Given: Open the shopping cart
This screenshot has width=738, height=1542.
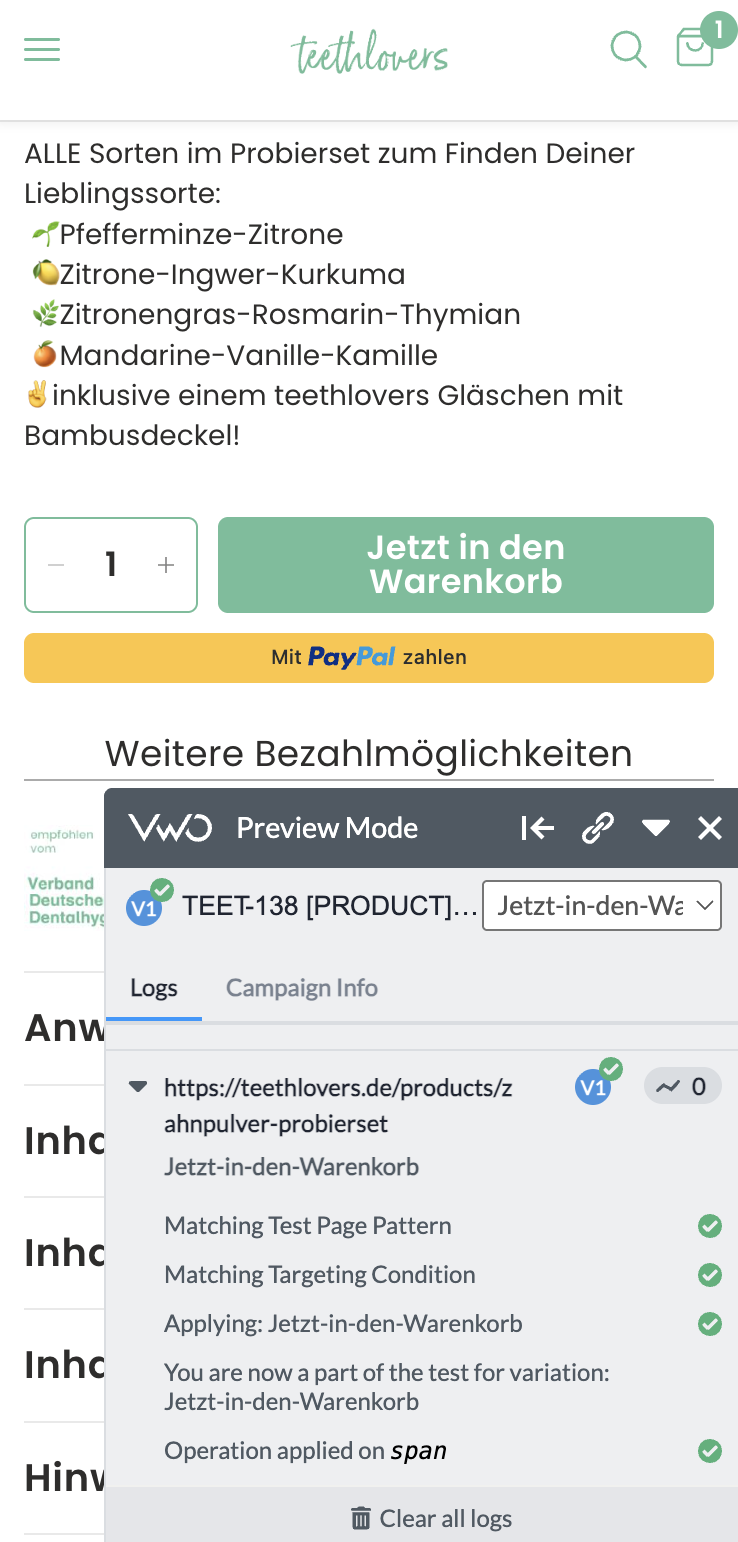Looking at the screenshot, I should pyautogui.click(x=695, y=47).
